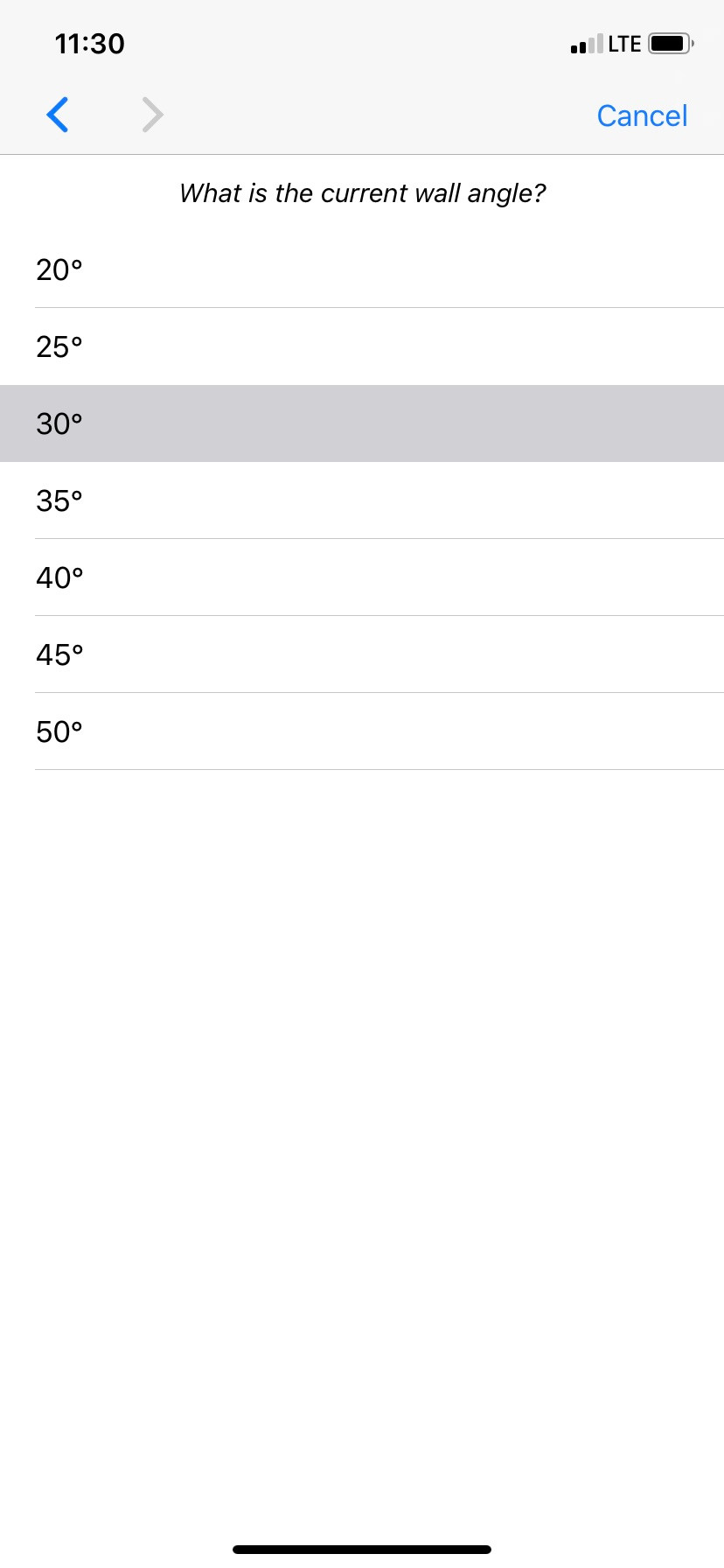Choose the 45° wall angle
The image size is (724, 1568).
362,654
